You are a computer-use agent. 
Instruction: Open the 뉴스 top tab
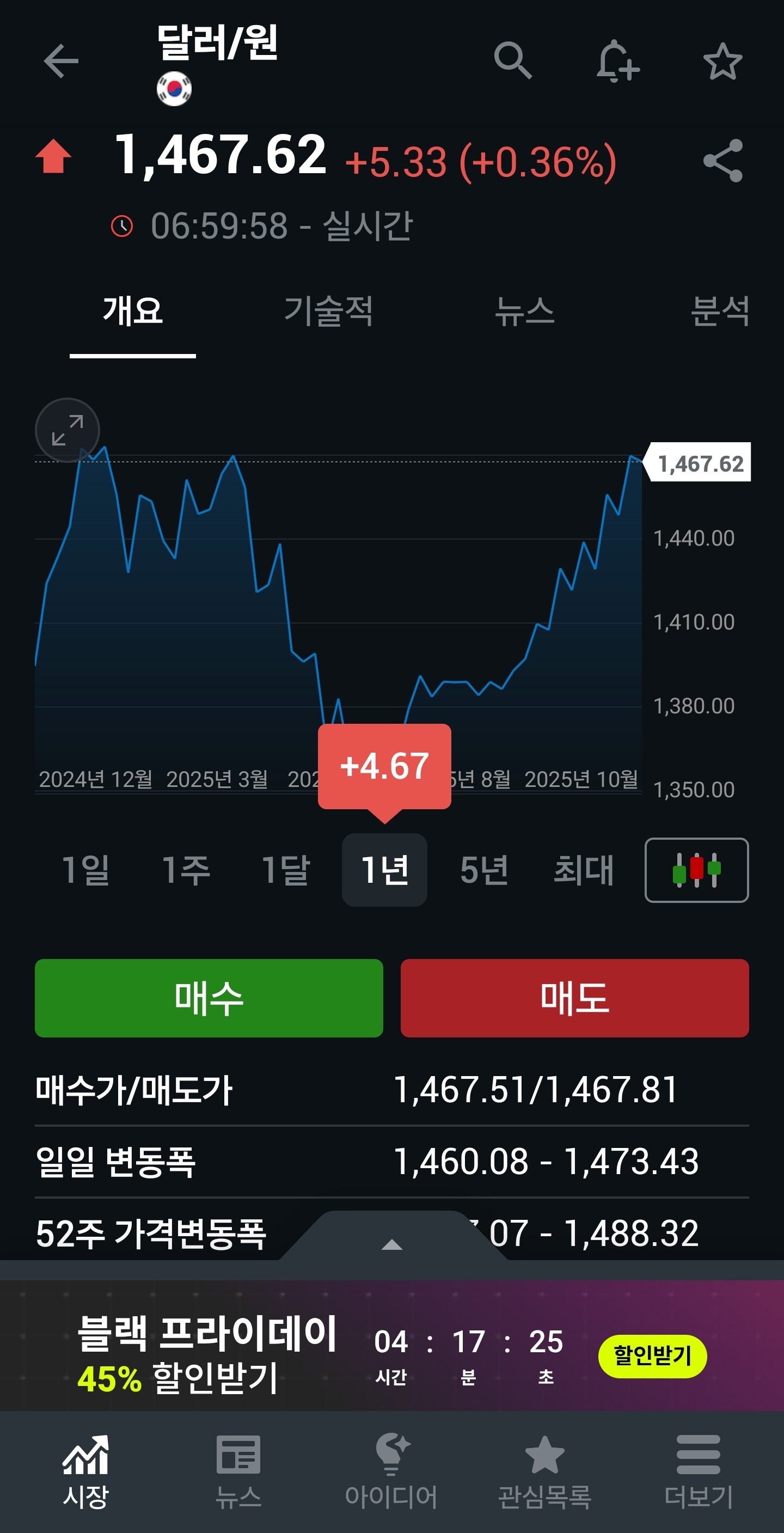coord(524,312)
